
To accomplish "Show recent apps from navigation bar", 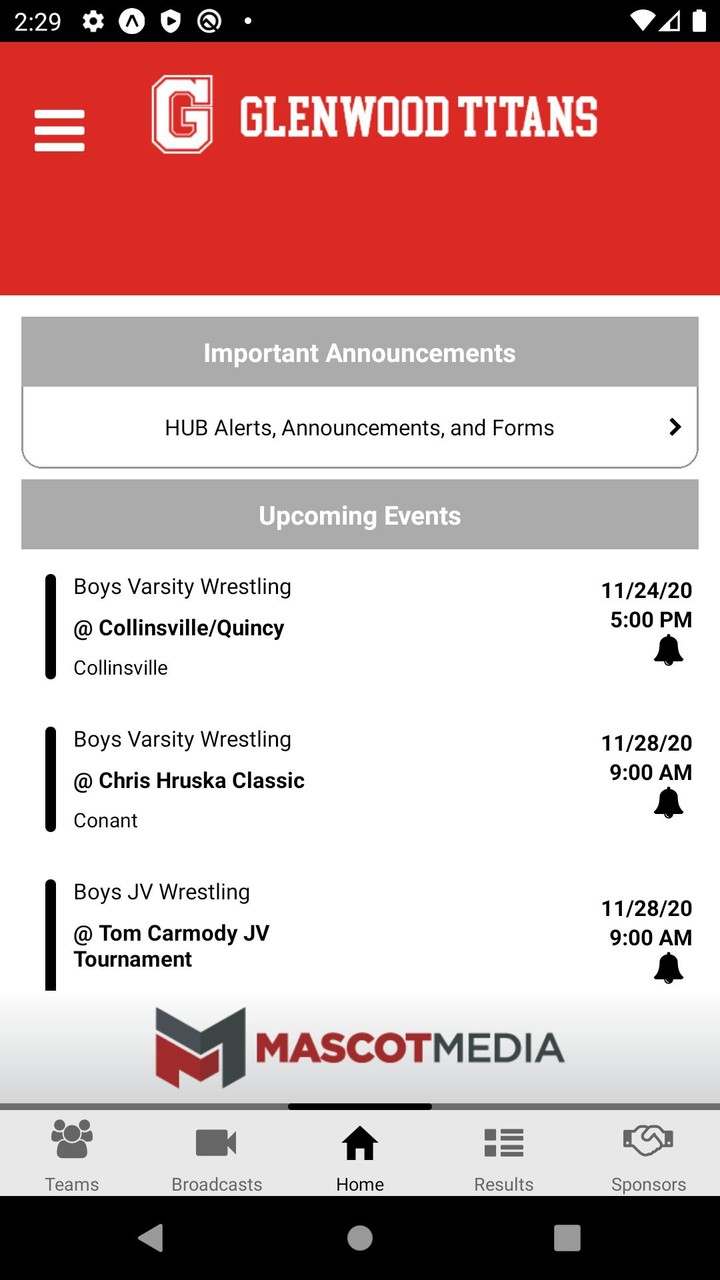I will tap(567, 1238).
